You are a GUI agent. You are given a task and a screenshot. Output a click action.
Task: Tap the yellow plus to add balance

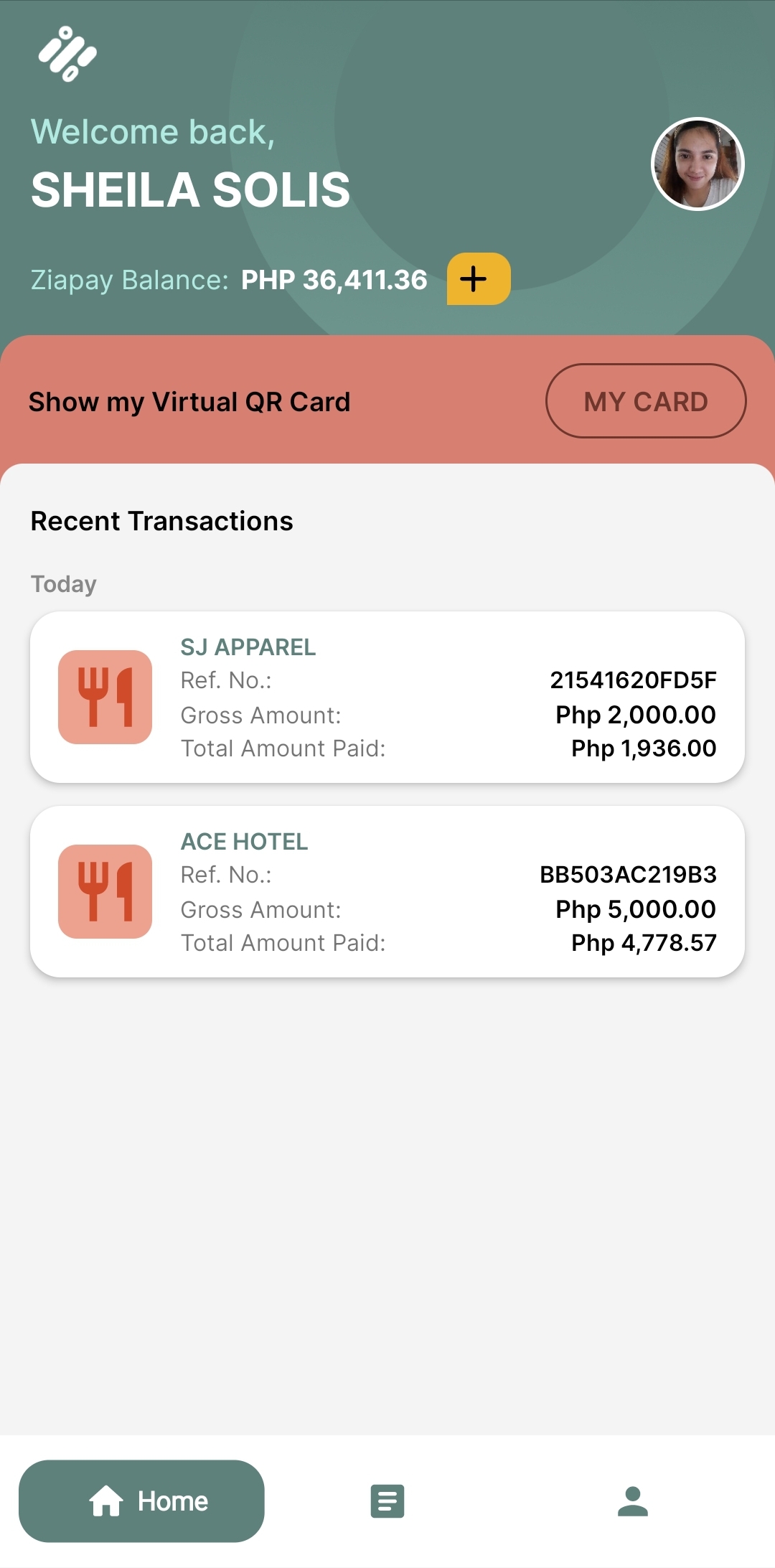(x=479, y=278)
